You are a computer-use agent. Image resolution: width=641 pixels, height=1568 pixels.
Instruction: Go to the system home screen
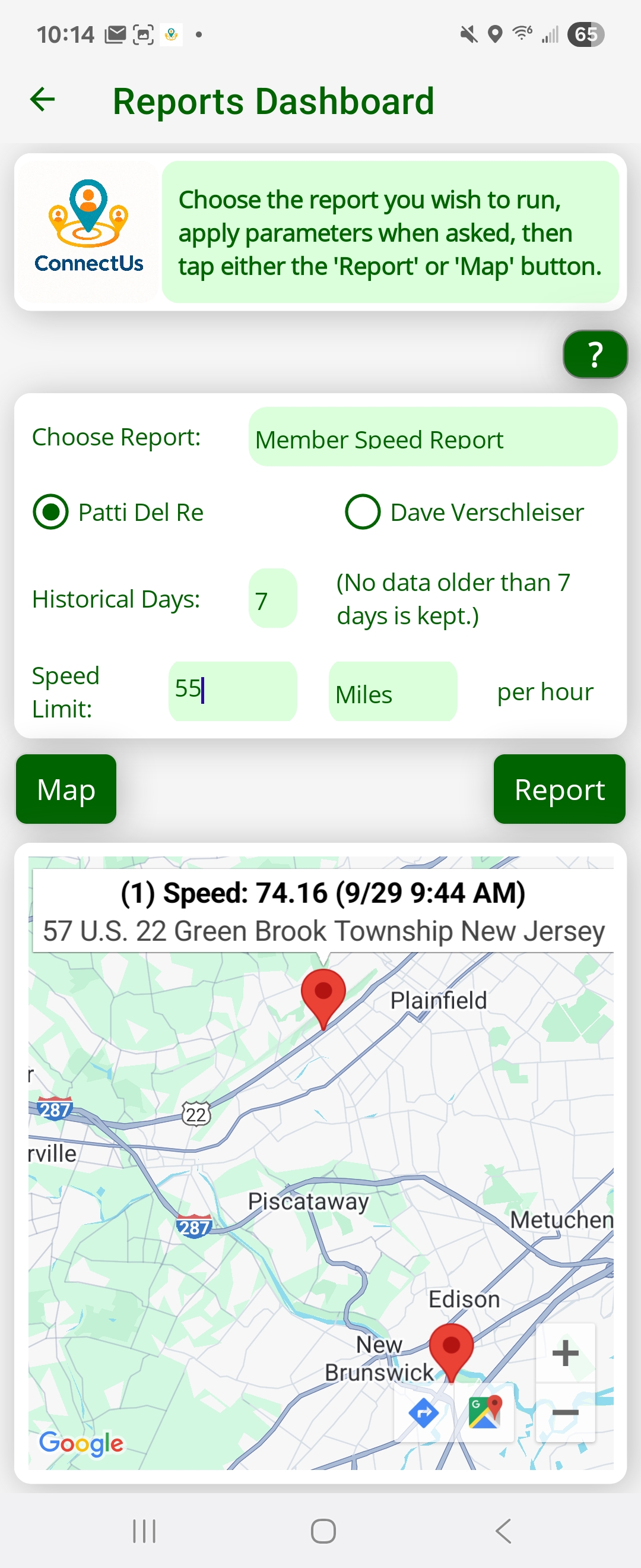[323, 1531]
